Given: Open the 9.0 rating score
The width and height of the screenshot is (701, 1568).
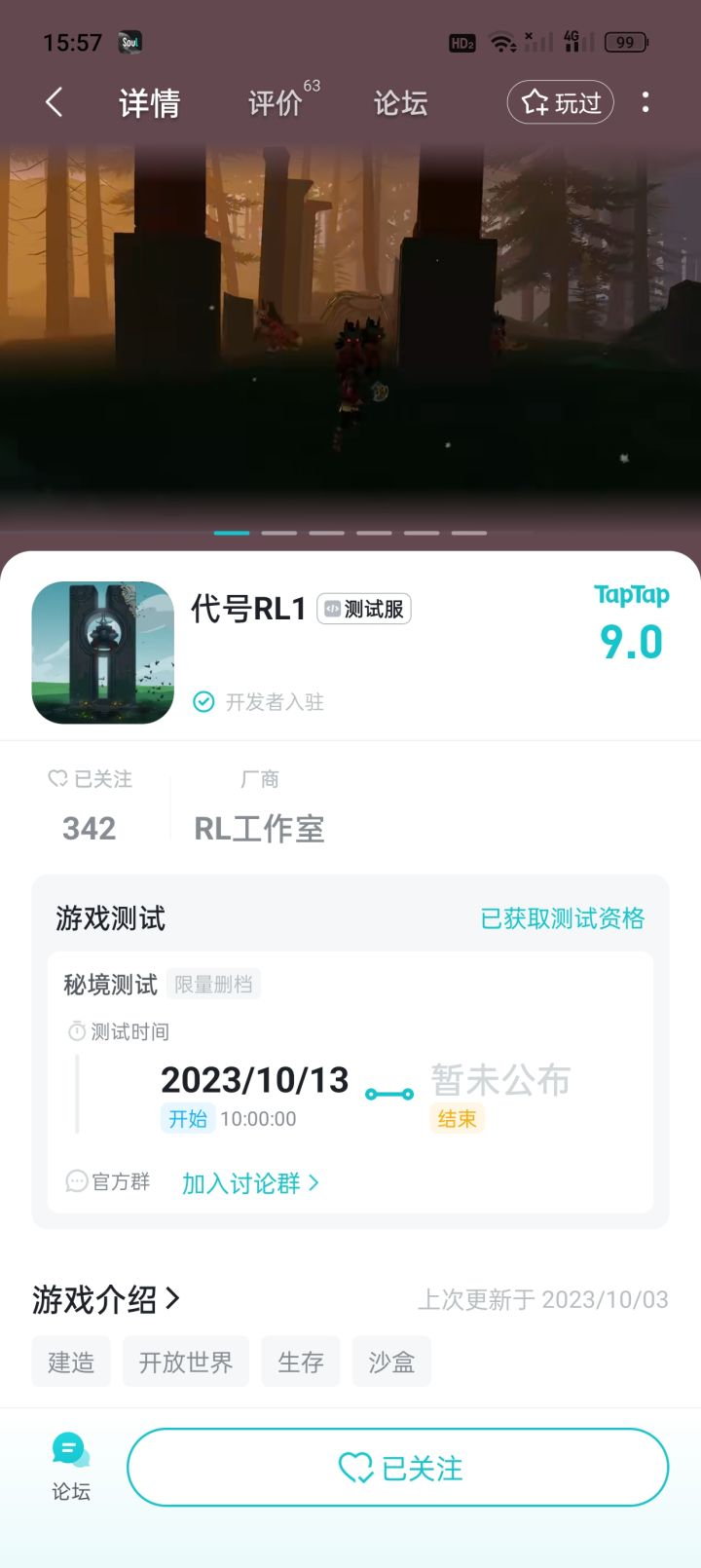Looking at the screenshot, I should 633,640.
